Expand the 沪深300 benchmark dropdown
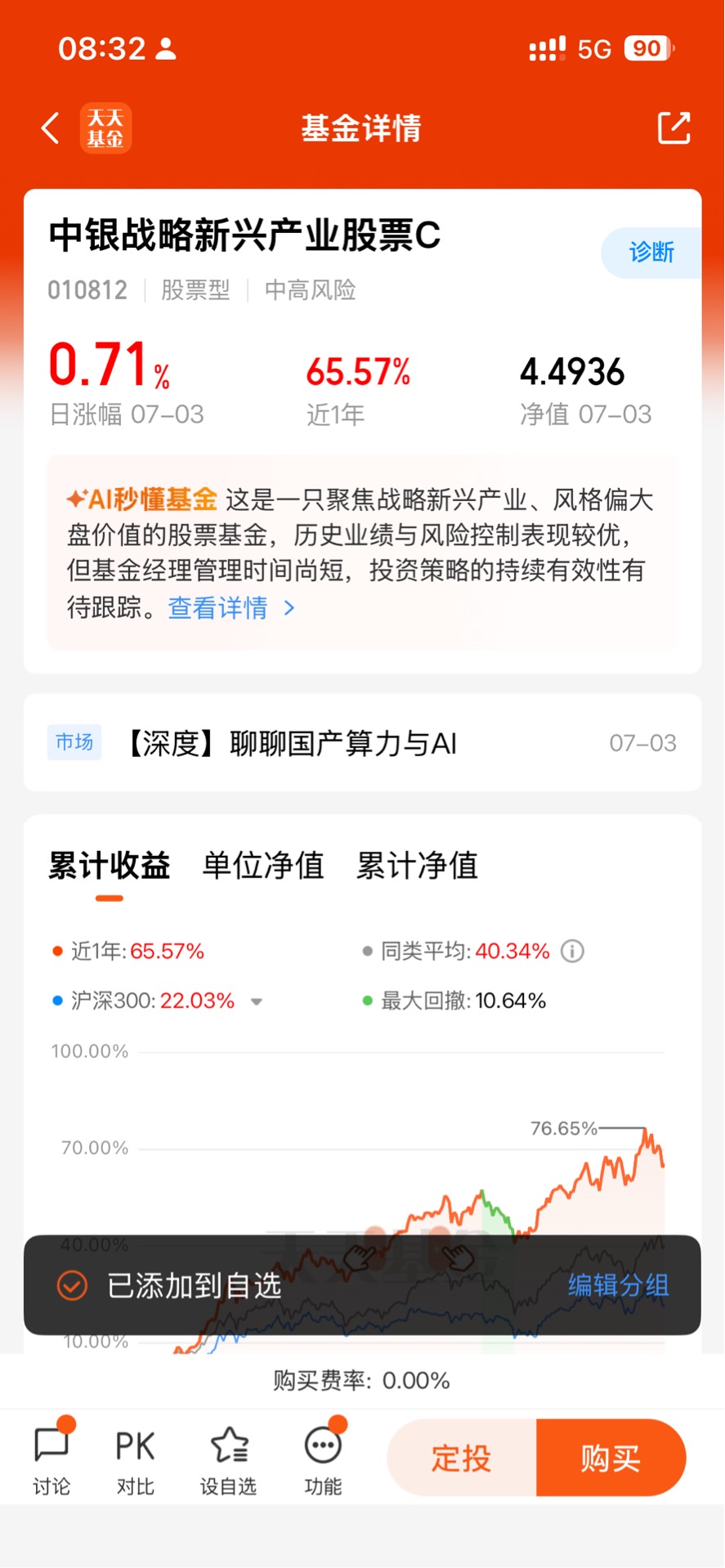This screenshot has height=1568, width=725. (256, 1001)
